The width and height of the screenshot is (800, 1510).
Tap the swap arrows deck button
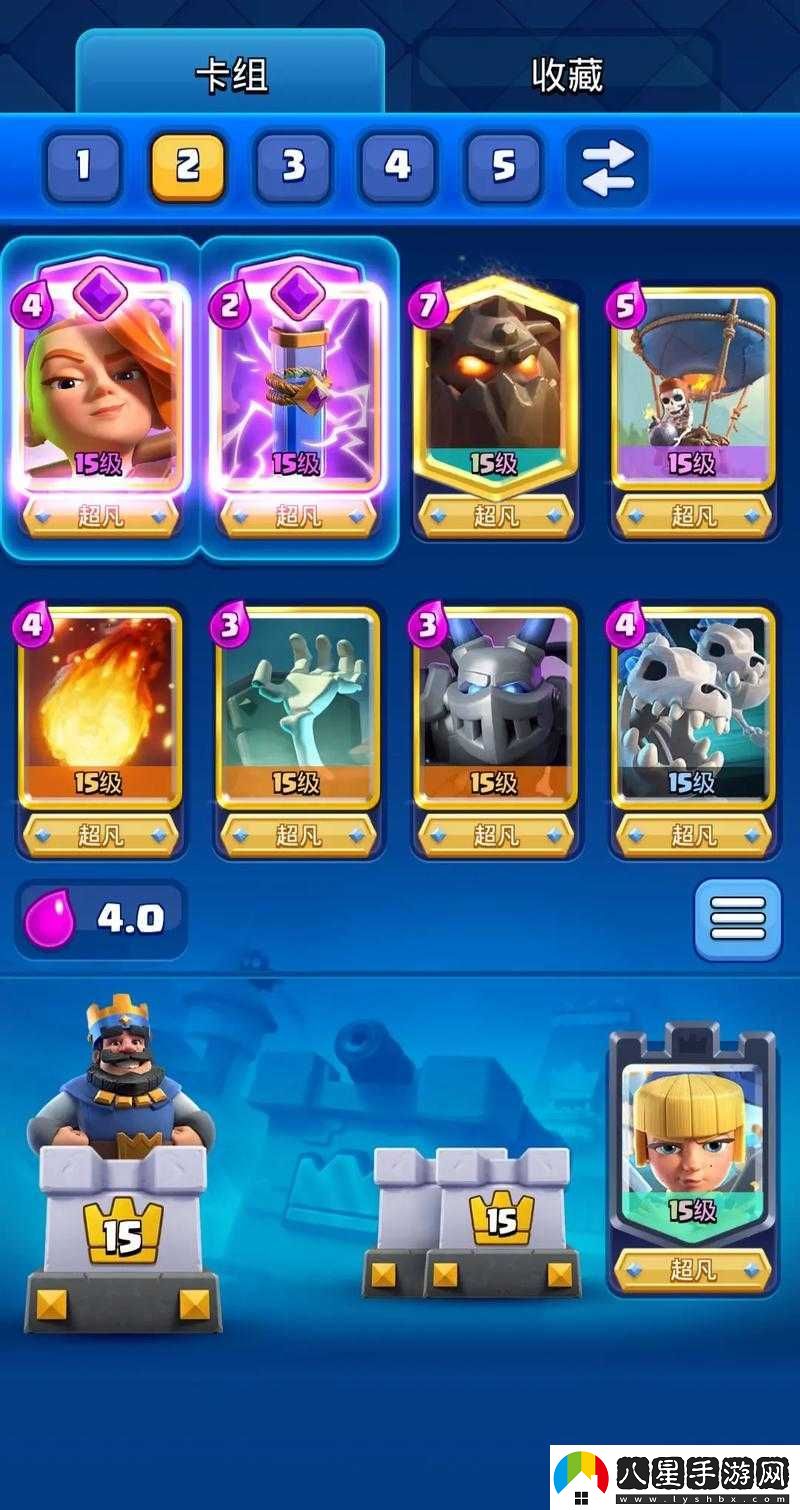point(607,167)
